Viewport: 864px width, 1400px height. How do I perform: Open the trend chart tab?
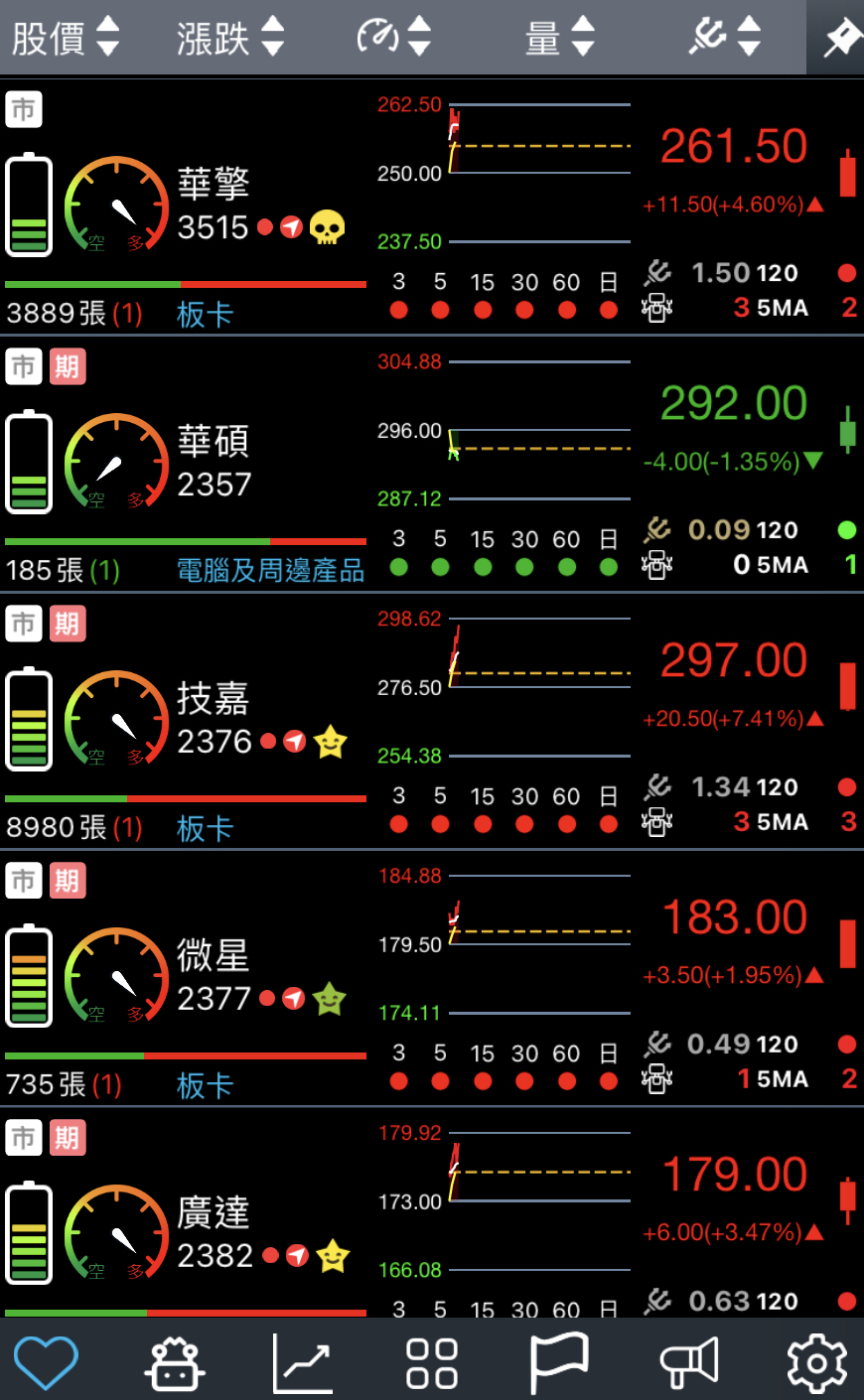tap(302, 1362)
